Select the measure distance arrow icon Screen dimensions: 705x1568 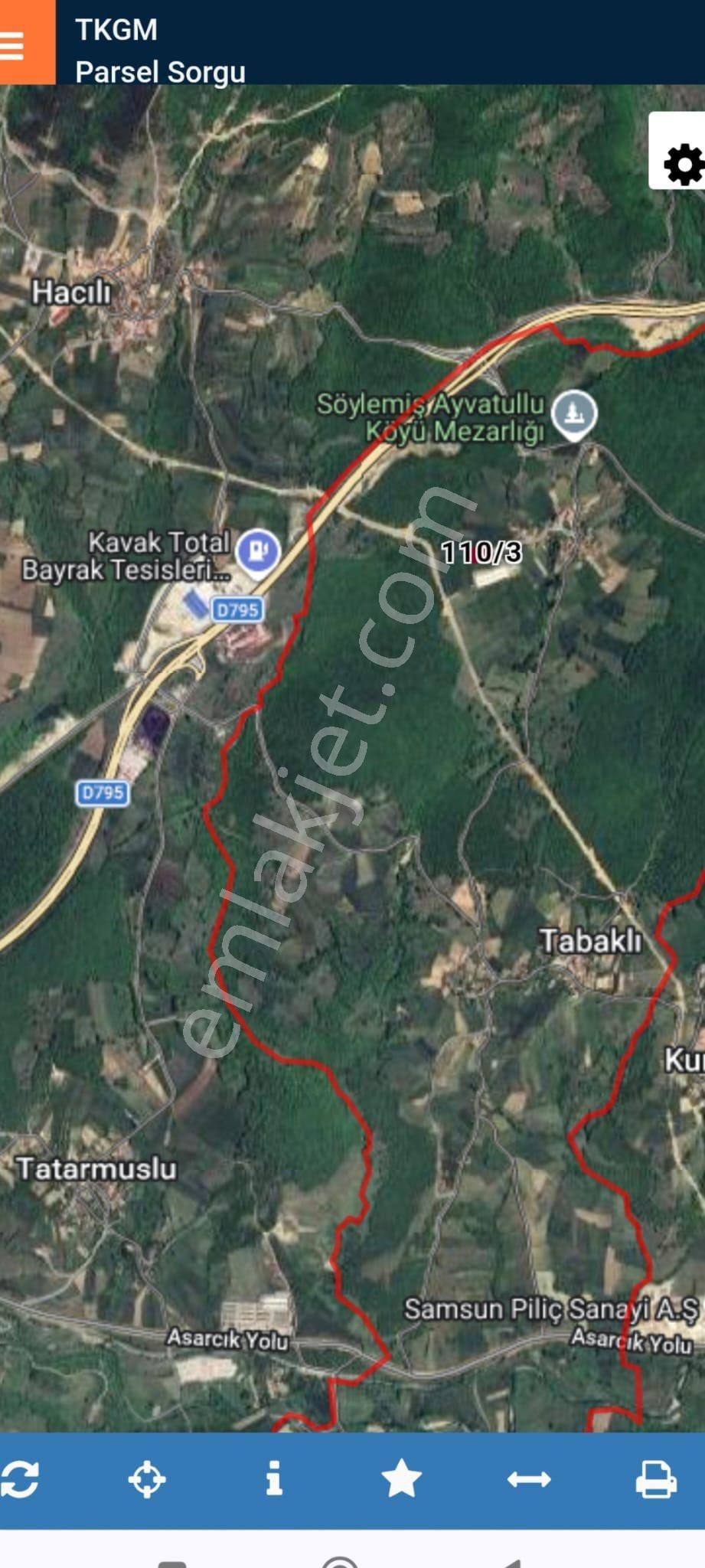point(529,1479)
